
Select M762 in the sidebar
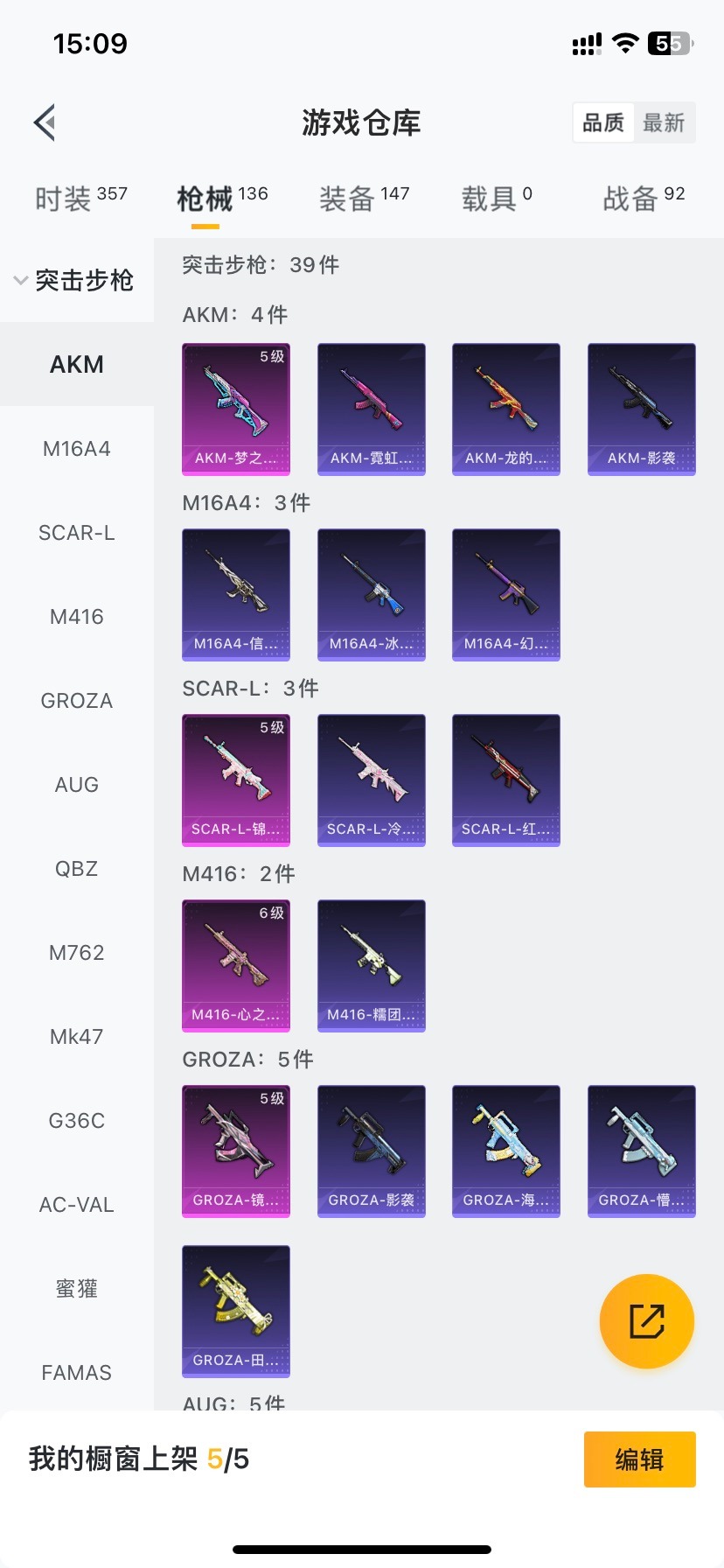point(77,953)
